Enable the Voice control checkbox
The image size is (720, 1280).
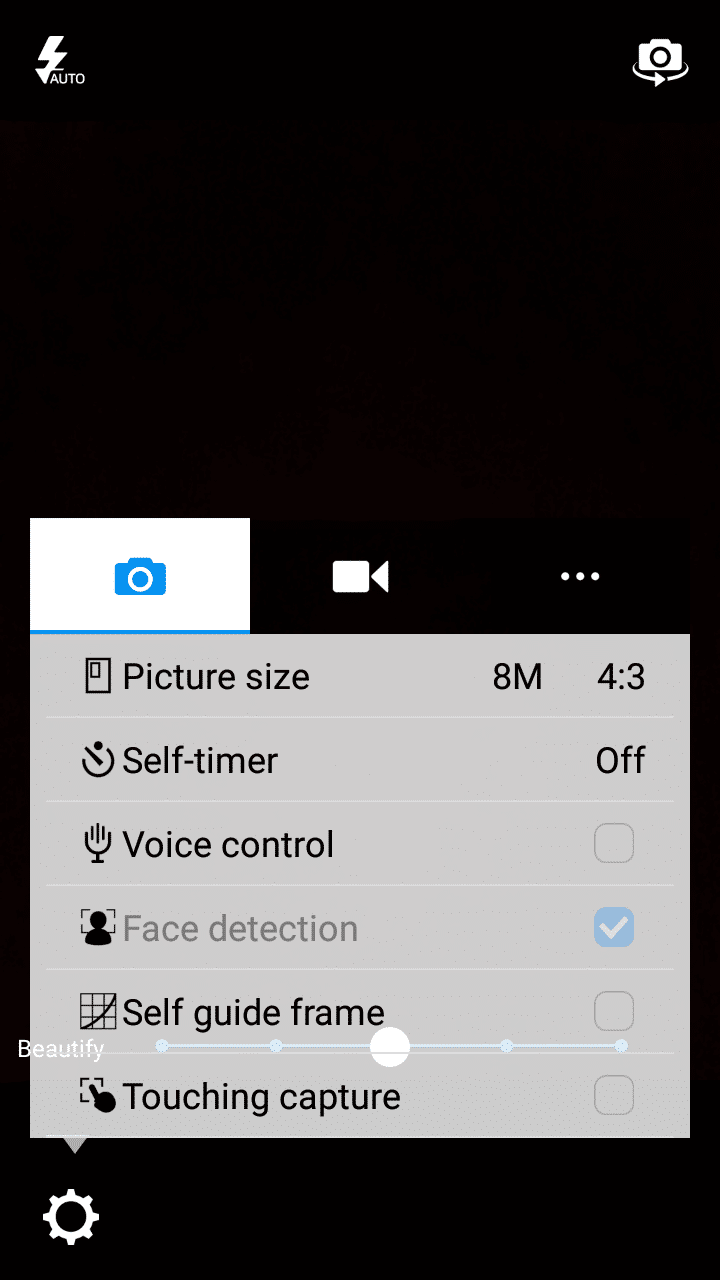pyautogui.click(x=614, y=844)
